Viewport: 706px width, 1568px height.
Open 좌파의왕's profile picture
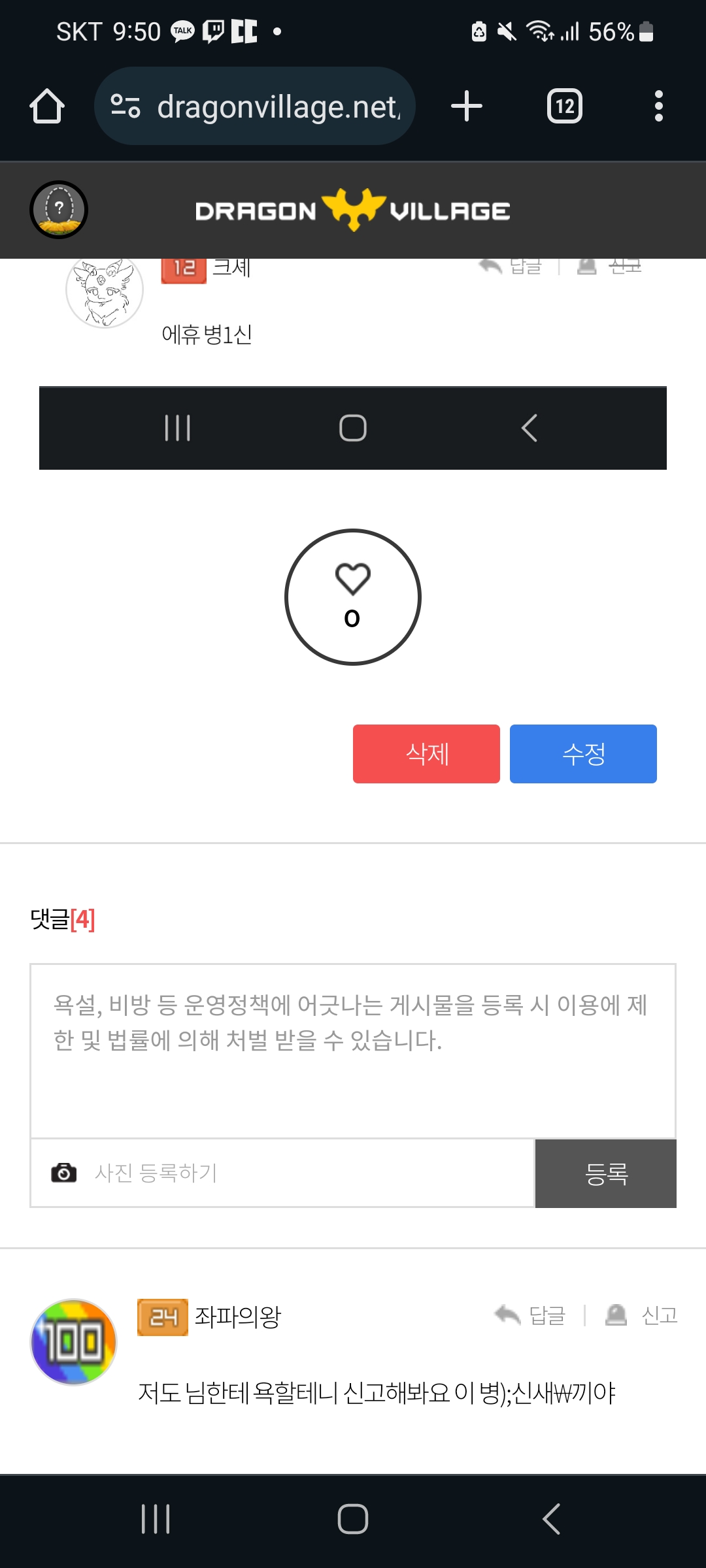pyautogui.click(x=73, y=1342)
